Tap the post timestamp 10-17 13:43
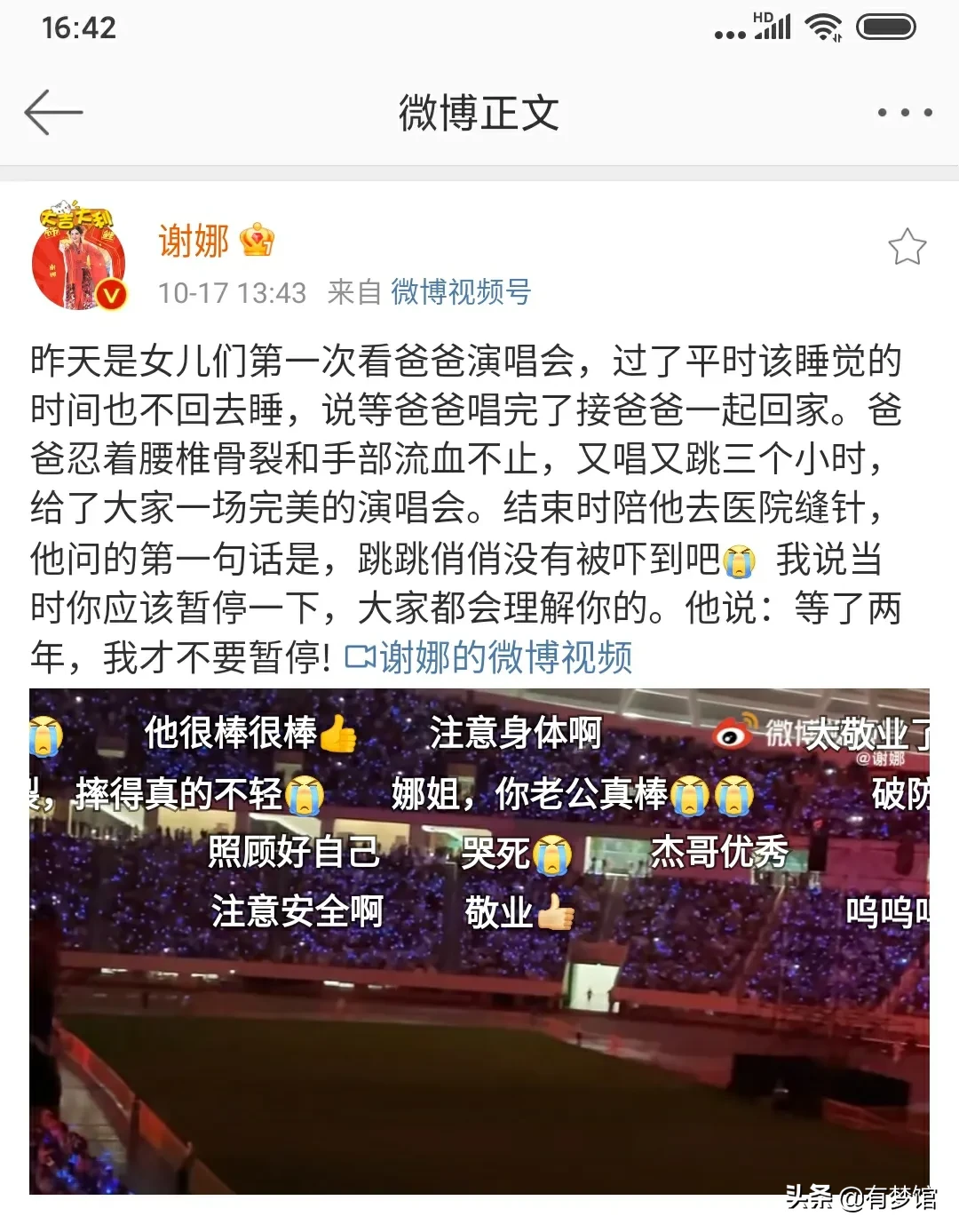The height and width of the screenshot is (1232, 959). [x=234, y=290]
